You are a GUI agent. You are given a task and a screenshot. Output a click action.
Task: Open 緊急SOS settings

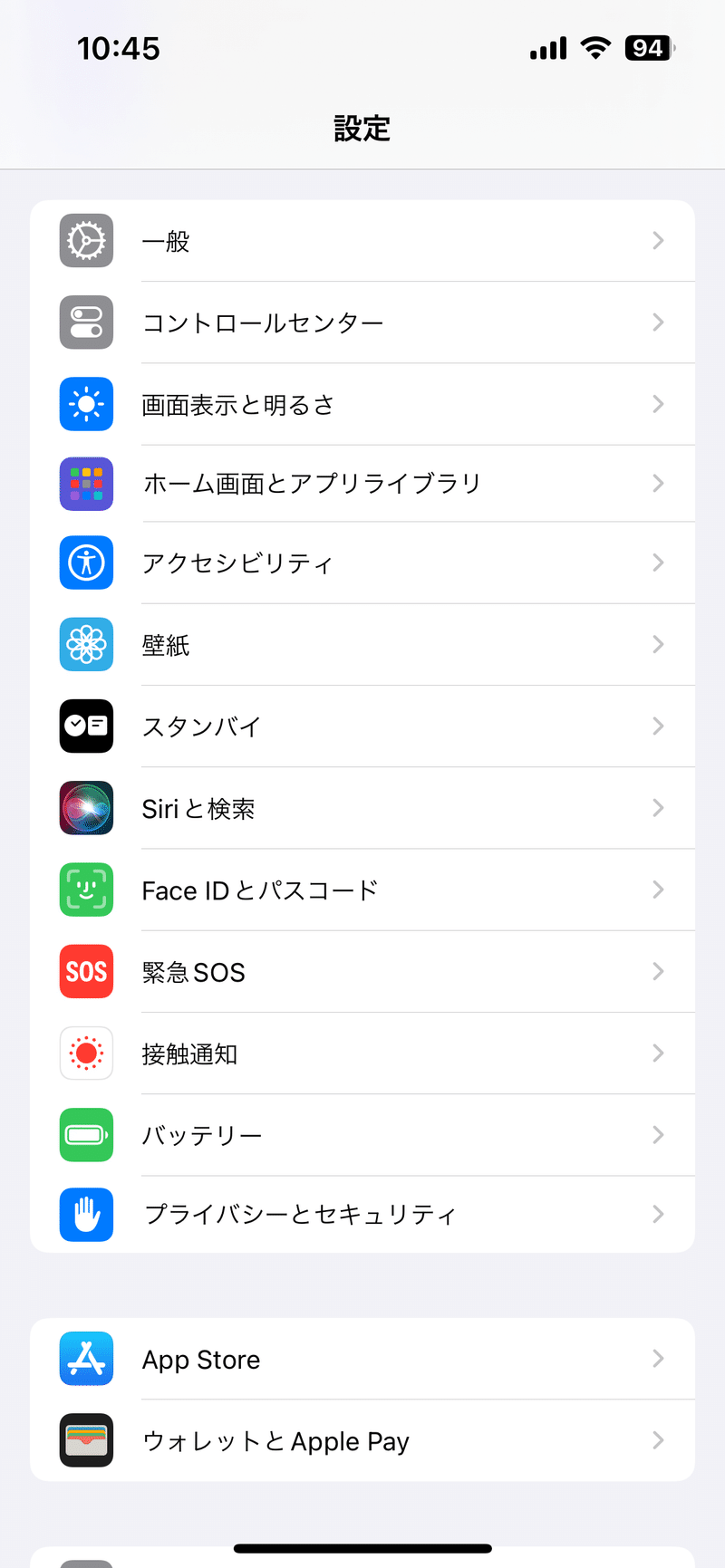click(362, 971)
